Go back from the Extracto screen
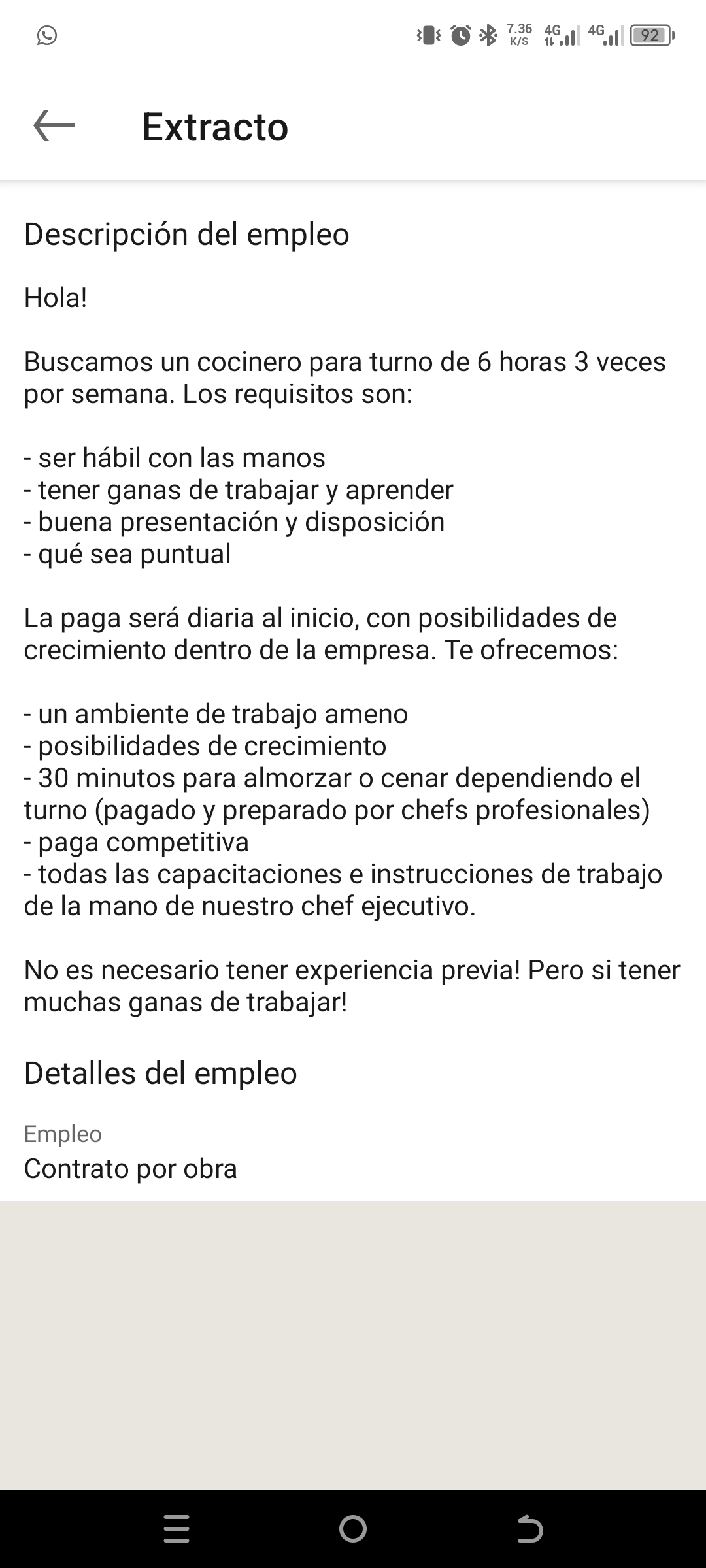The image size is (706, 1568). point(54,125)
